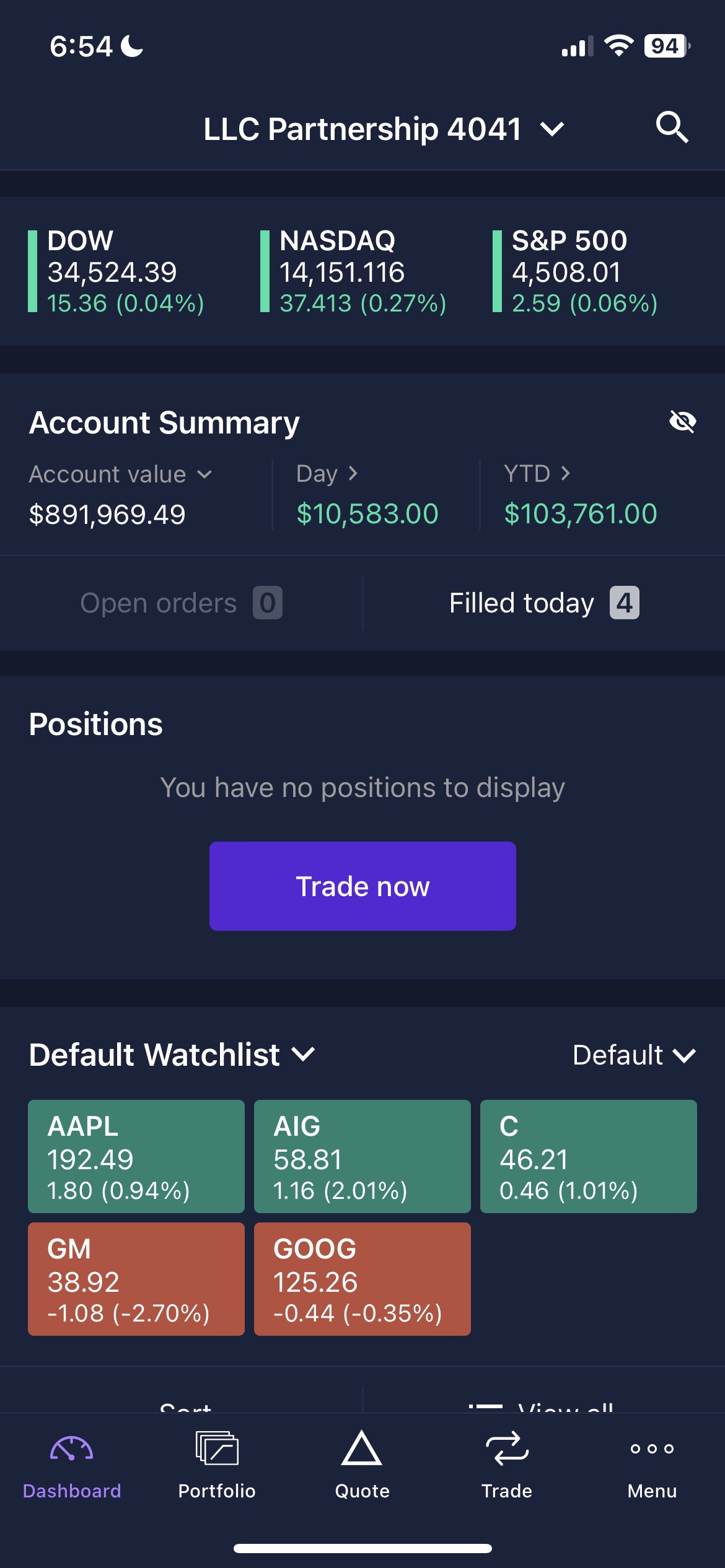The image size is (725, 1568).
Task: Expand the Default Watchlist selector
Action: [x=172, y=1055]
